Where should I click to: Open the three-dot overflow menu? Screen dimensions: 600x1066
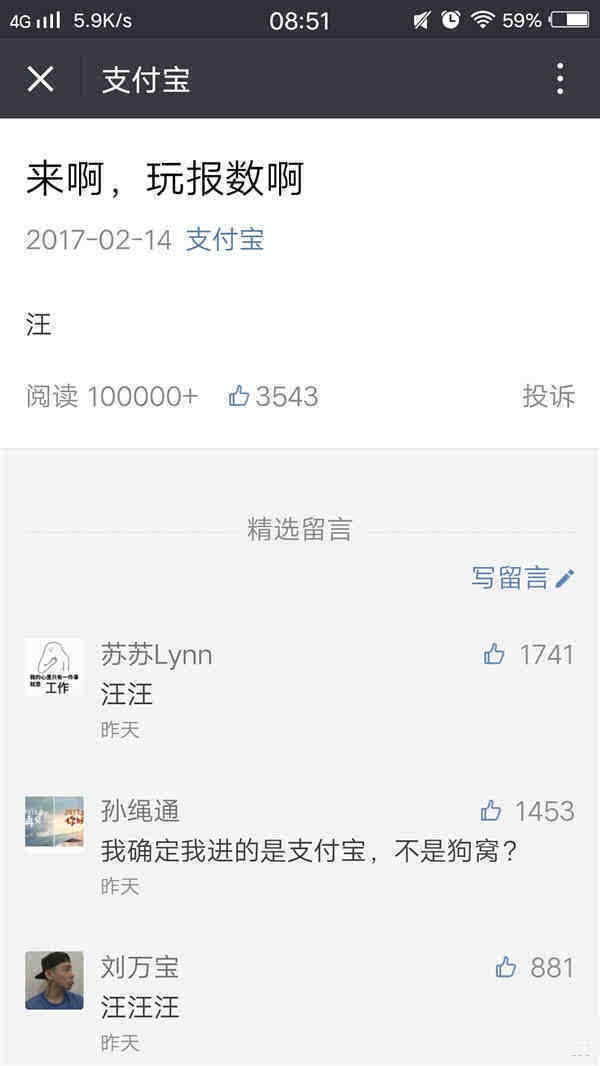[559, 79]
